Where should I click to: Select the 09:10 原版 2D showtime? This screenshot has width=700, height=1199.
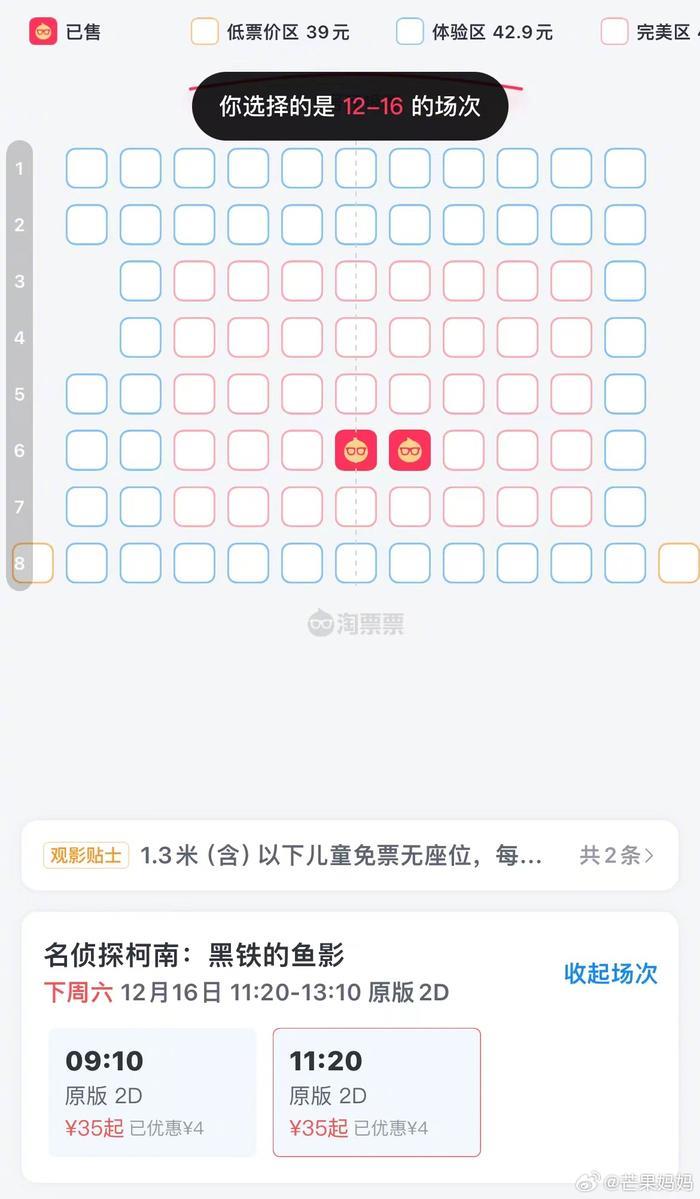coord(152,1092)
